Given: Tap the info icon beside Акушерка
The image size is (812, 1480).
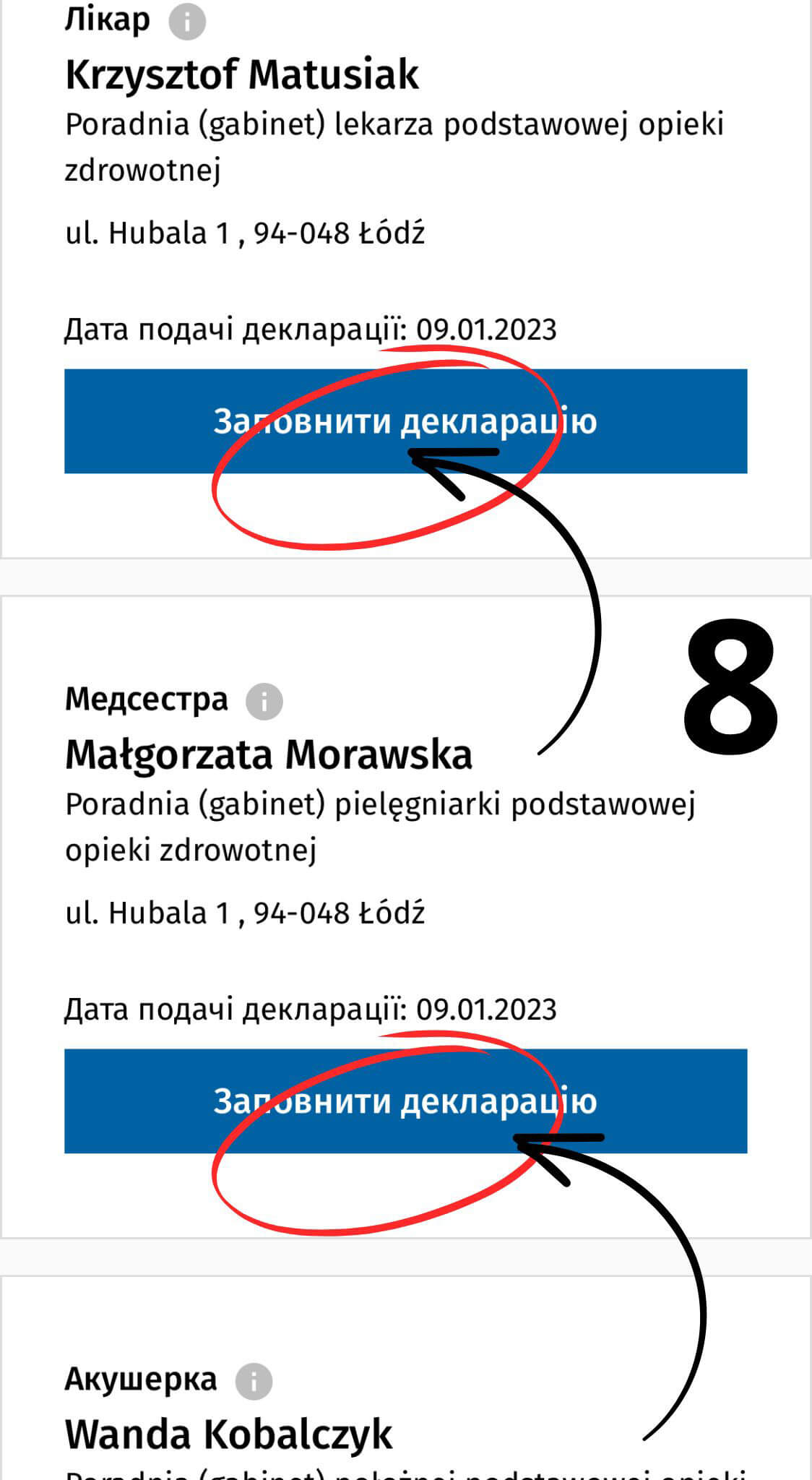Looking at the screenshot, I should tap(254, 1381).
